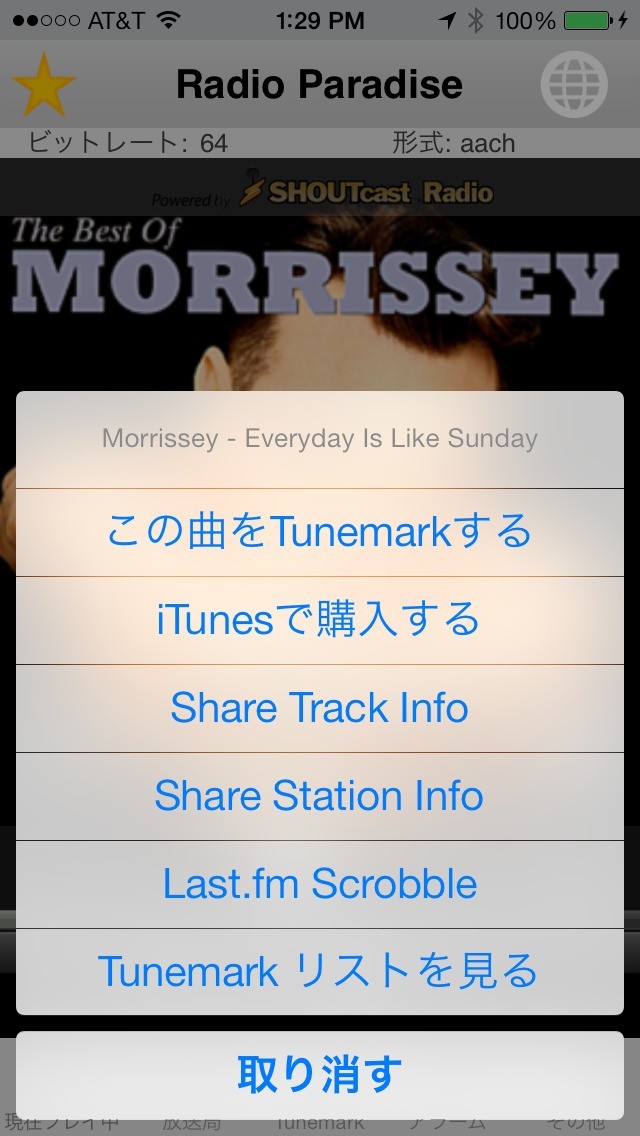Choose iTunesで購入する to buy the song
640x1136 pixels.
[x=319, y=620]
